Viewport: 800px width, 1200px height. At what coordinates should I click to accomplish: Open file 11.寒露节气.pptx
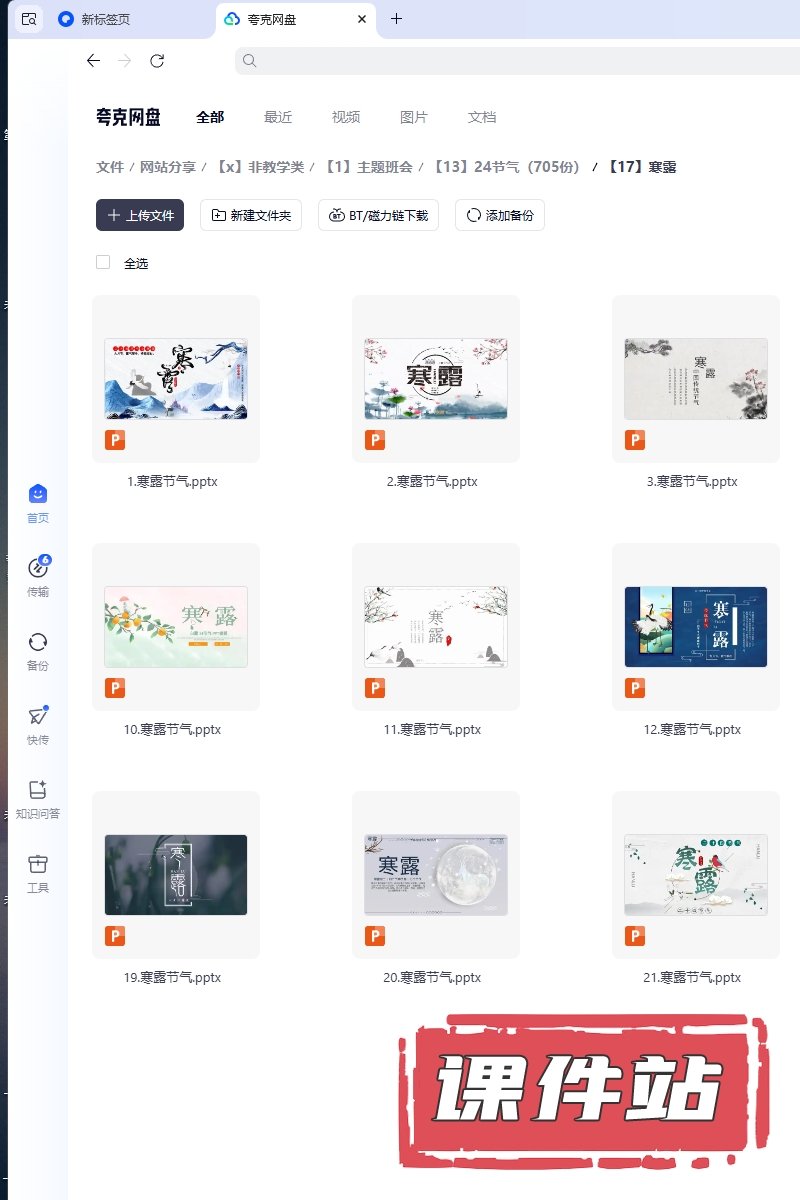click(x=436, y=627)
